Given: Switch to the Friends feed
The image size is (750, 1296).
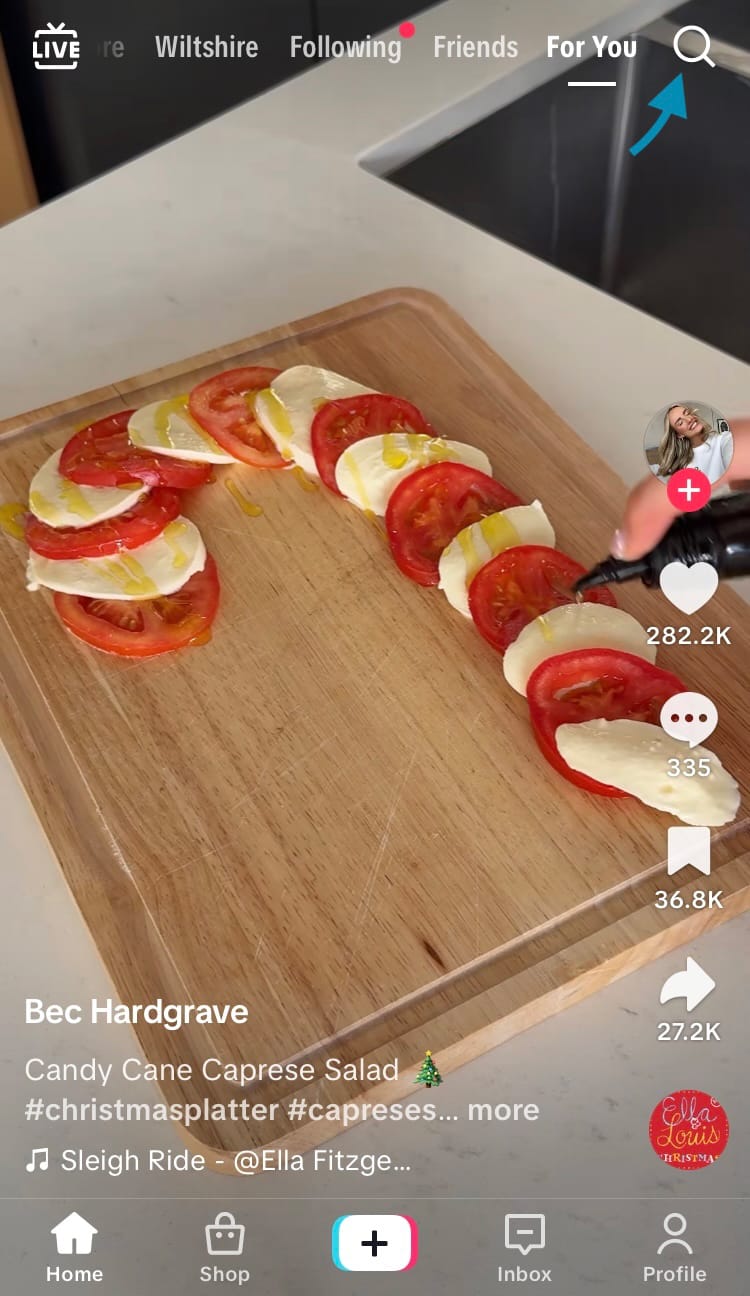Looking at the screenshot, I should [476, 47].
